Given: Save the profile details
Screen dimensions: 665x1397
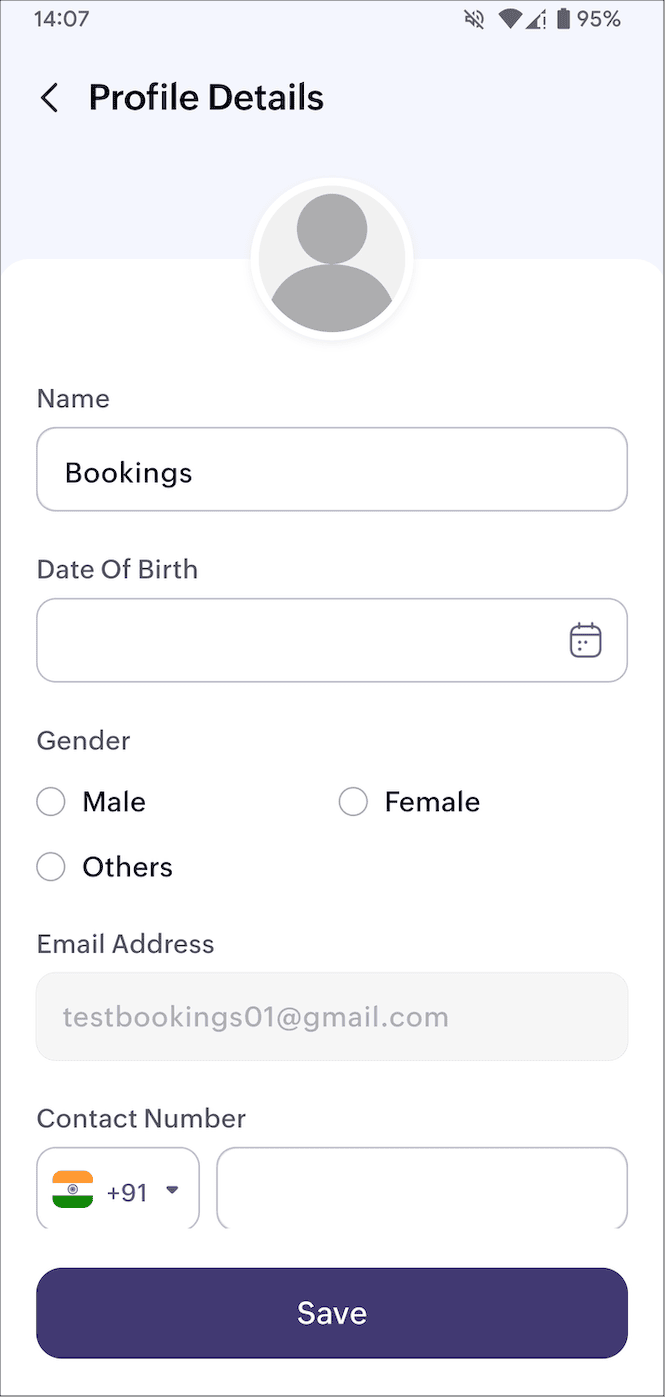Looking at the screenshot, I should tap(332, 1313).
